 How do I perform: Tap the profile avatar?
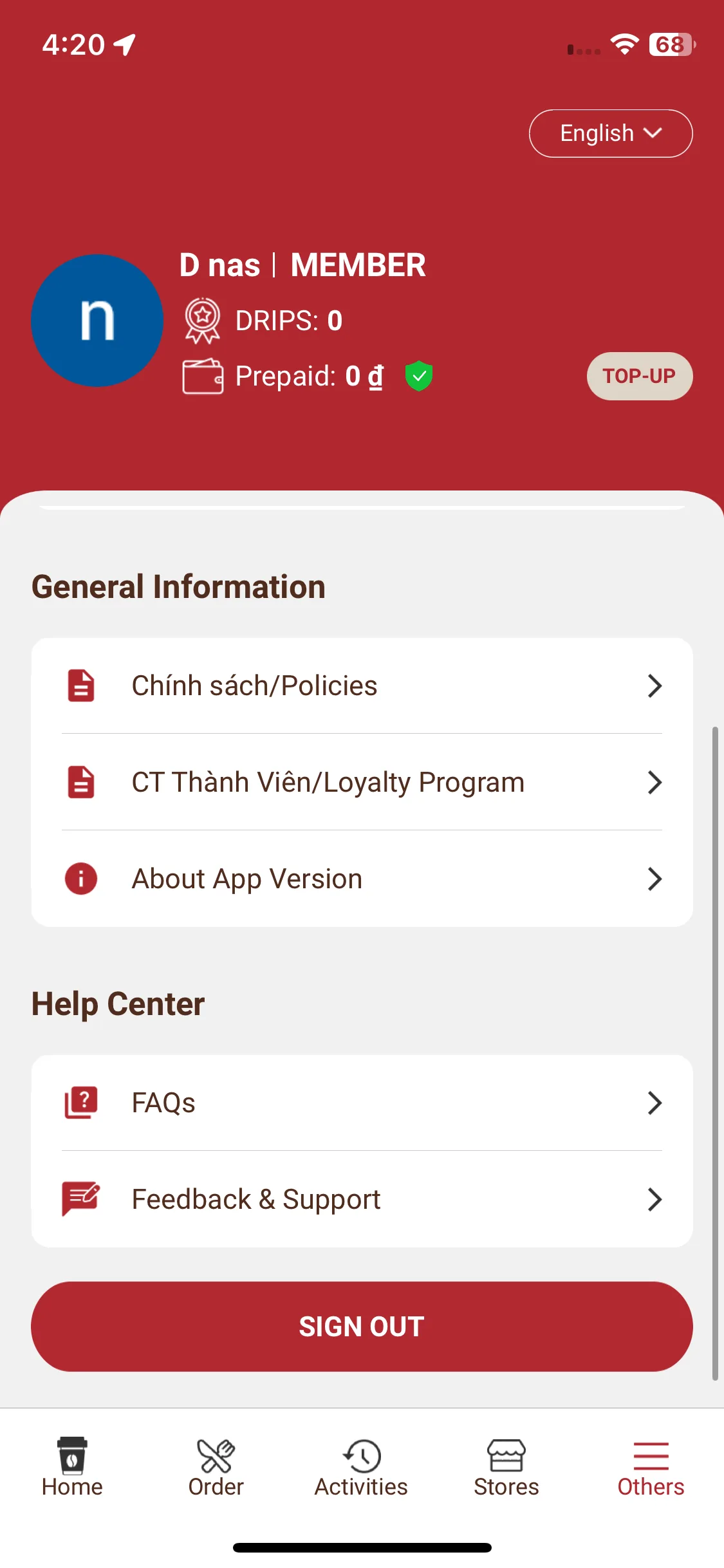[x=97, y=321]
